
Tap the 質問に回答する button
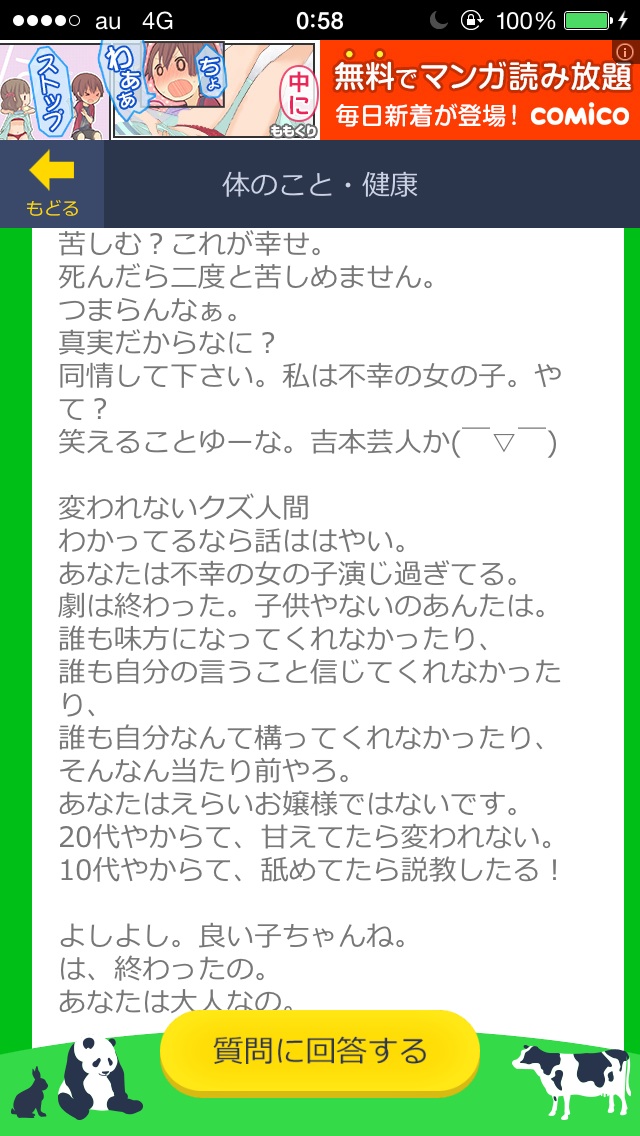[x=320, y=1051]
